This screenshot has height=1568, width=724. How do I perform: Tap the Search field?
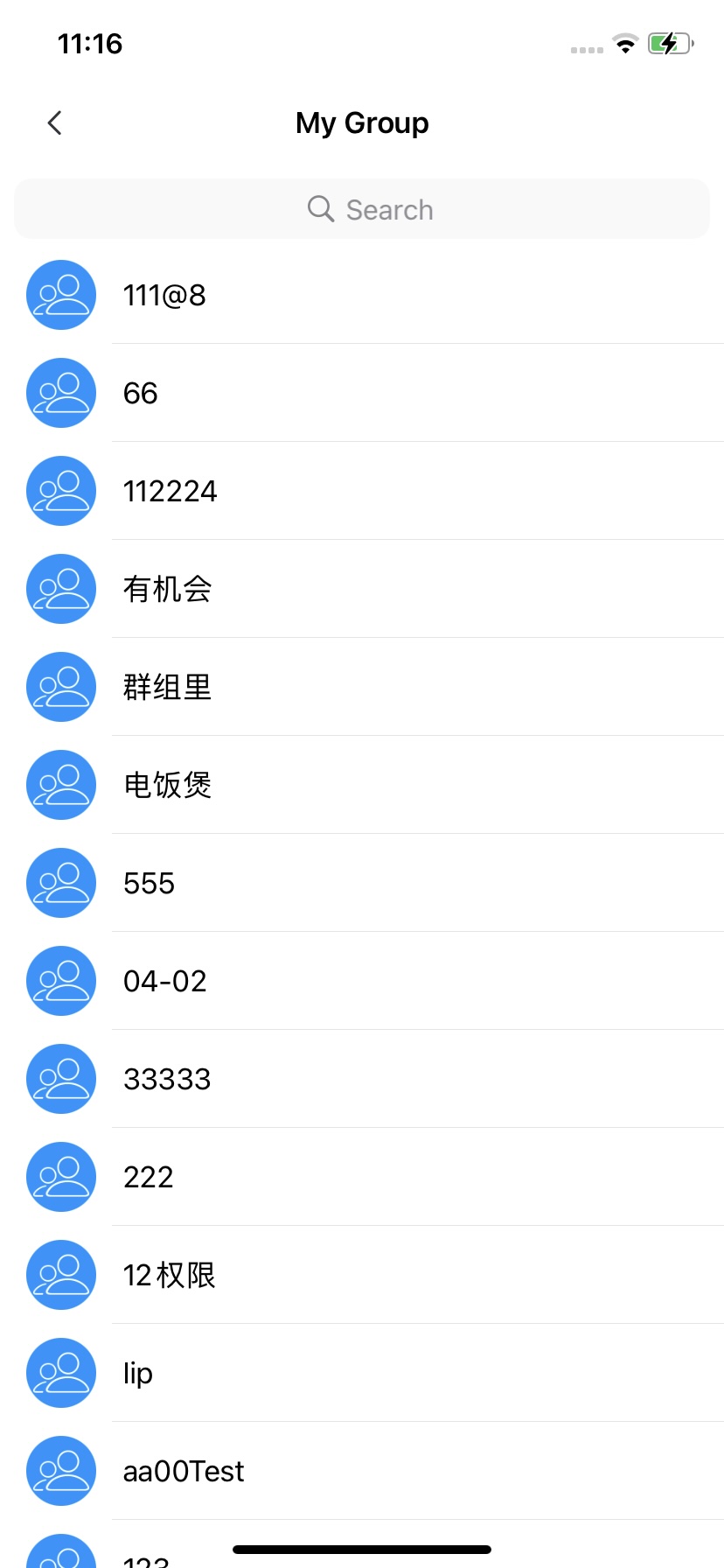click(x=362, y=209)
